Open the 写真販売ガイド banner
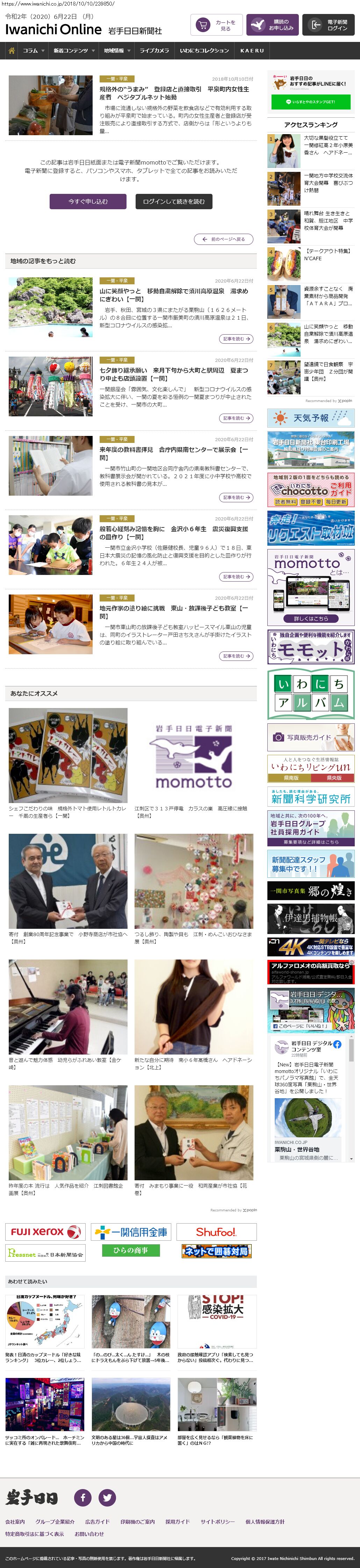360x1568 pixels. click(x=311, y=737)
